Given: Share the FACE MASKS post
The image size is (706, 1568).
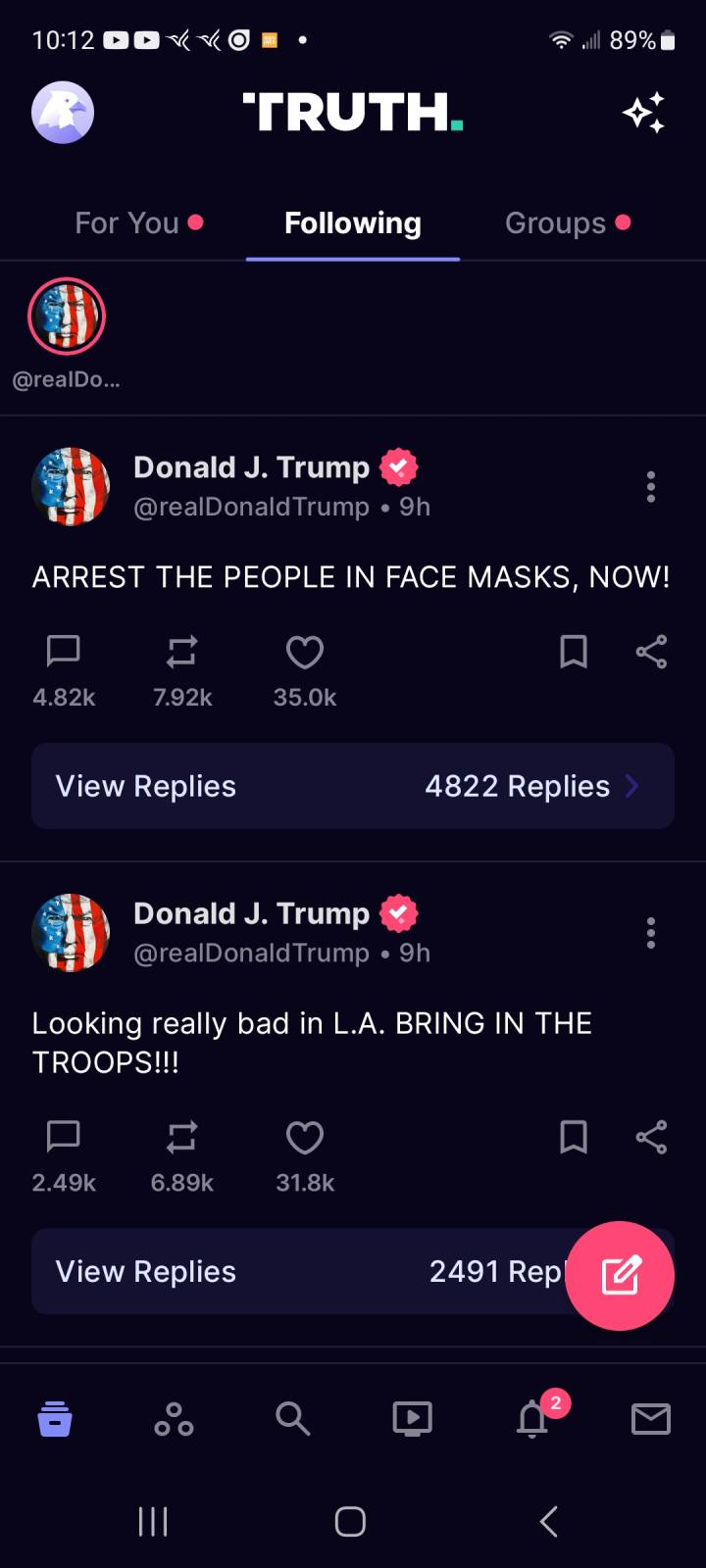Looking at the screenshot, I should tap(651, 652).
